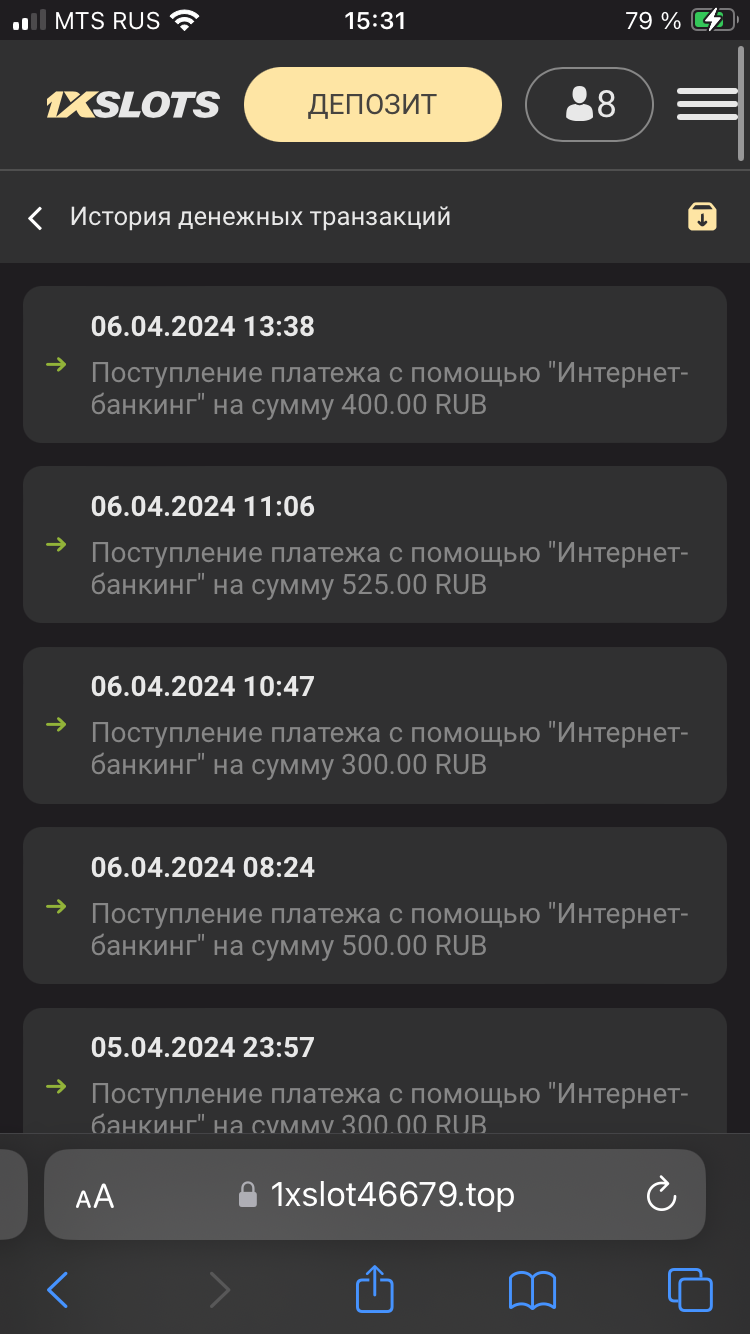This screenshot has height=1334, width=750.
Task: Go back in Safari history
Action: [x=58, y=1290]
